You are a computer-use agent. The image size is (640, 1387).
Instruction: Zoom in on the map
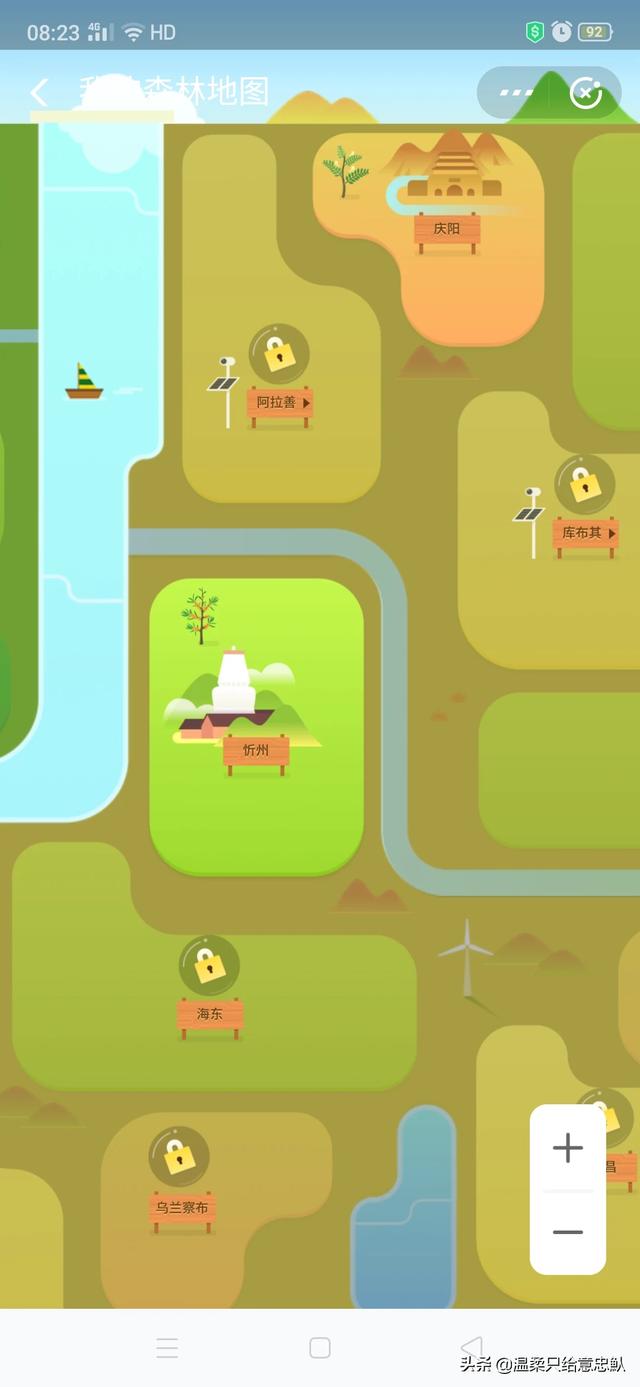pos(567,1147)
